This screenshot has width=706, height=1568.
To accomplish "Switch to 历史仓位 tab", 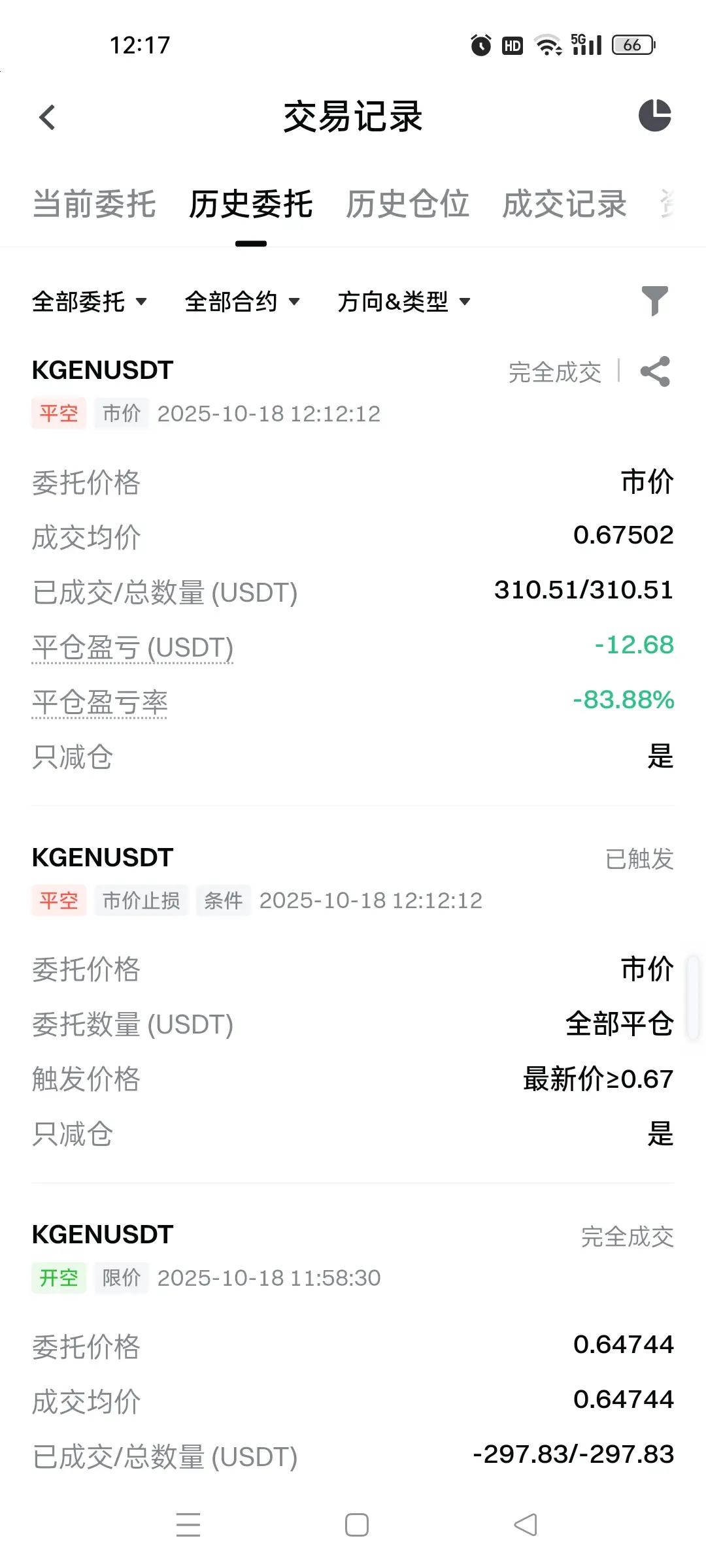I will point(407,204).
